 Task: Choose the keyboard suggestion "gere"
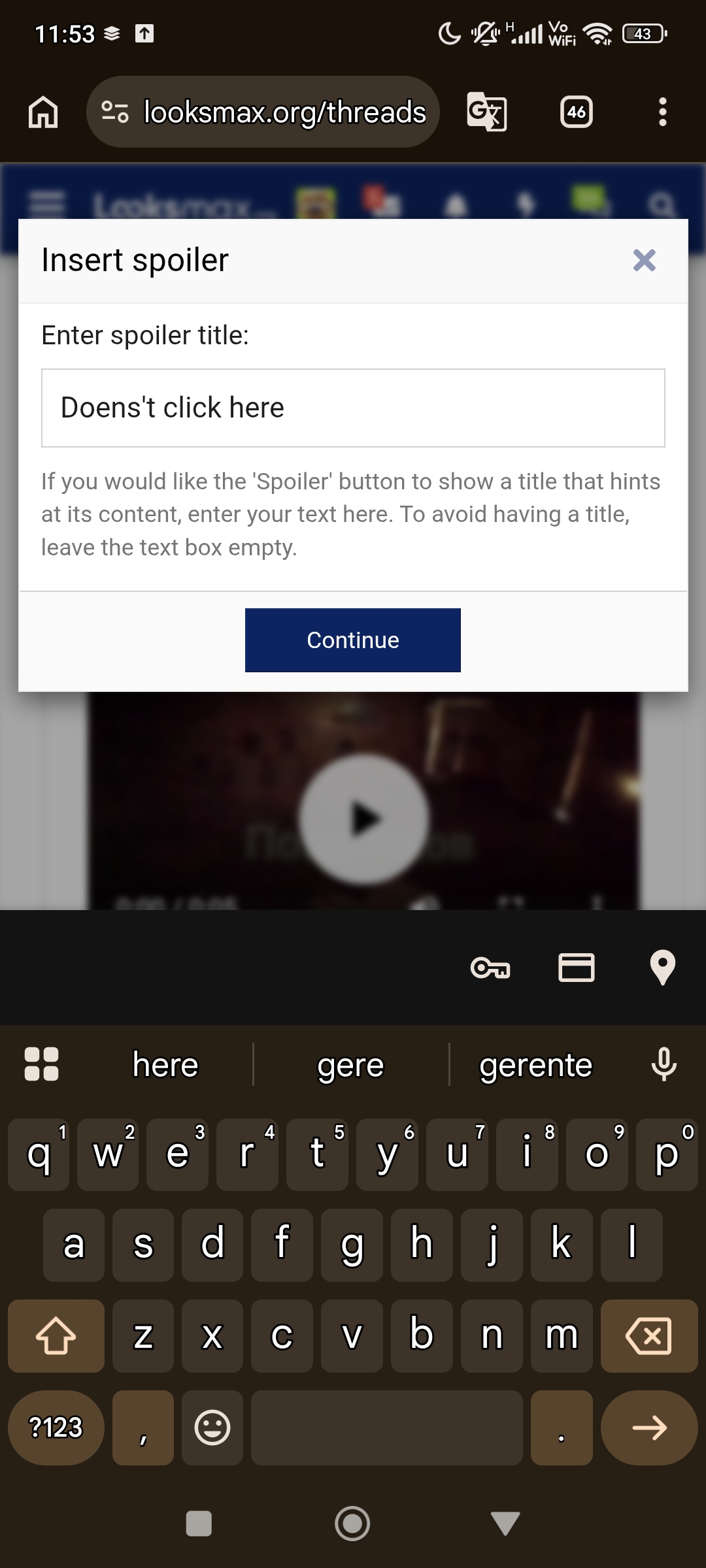coord(350,1065)
